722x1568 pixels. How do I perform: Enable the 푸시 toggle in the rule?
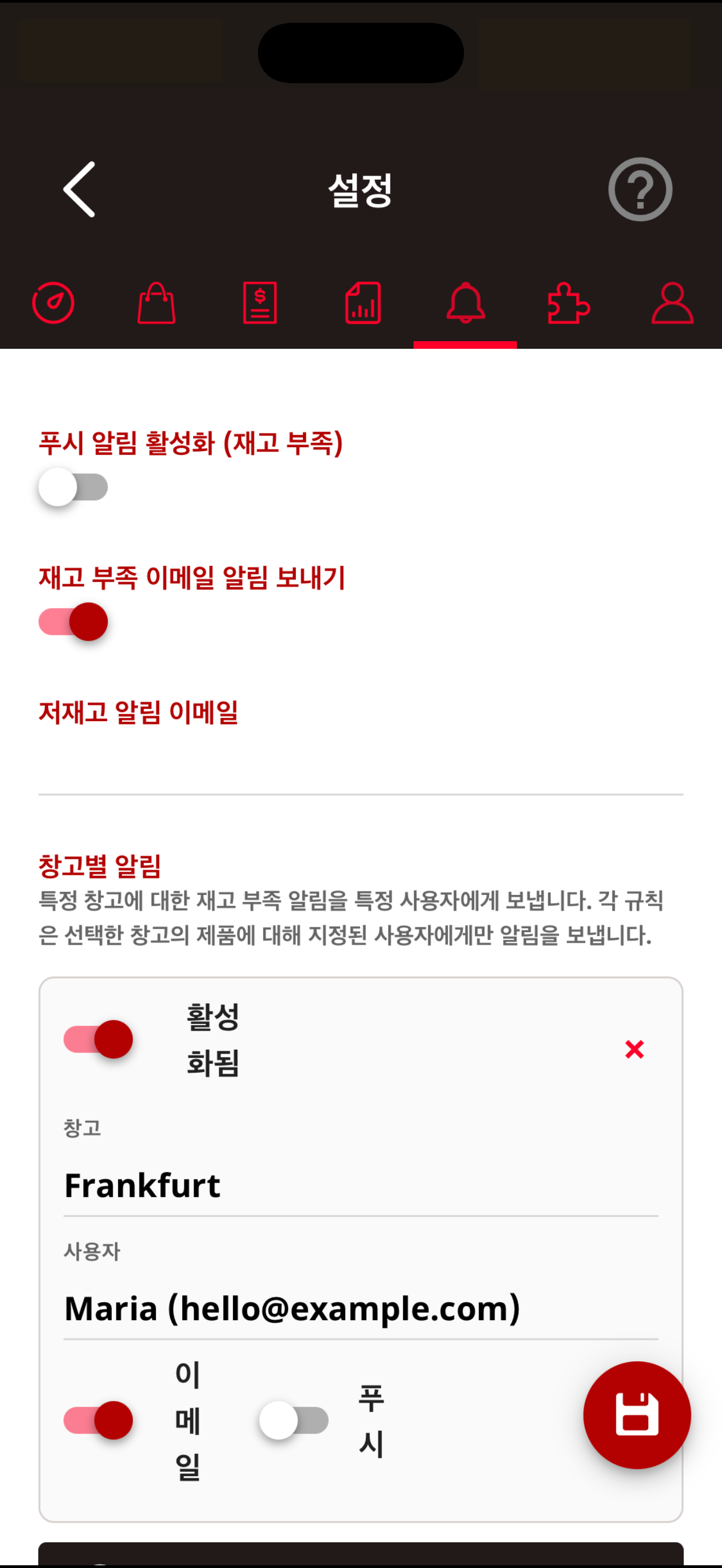pos(294,1420)
